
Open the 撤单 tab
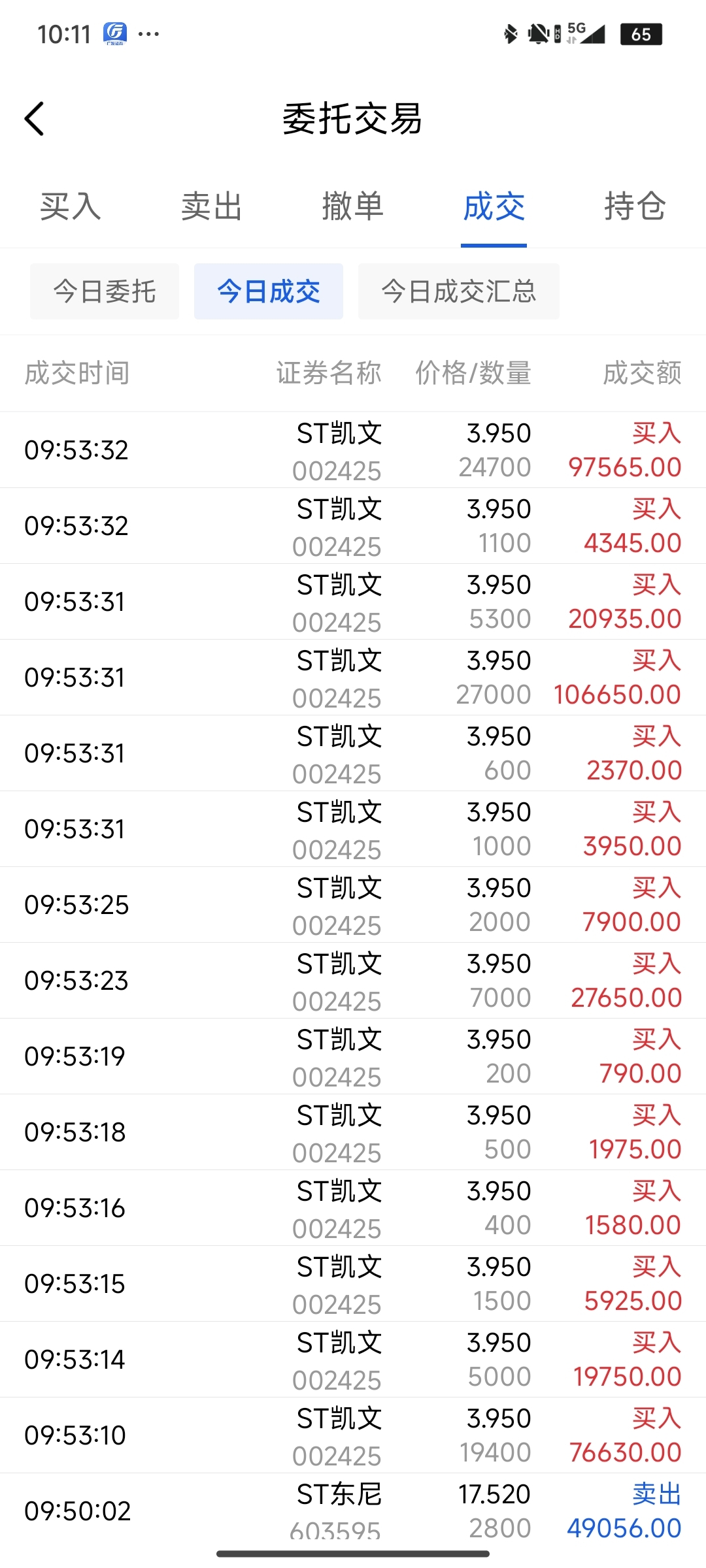click(x=353, y=207)
